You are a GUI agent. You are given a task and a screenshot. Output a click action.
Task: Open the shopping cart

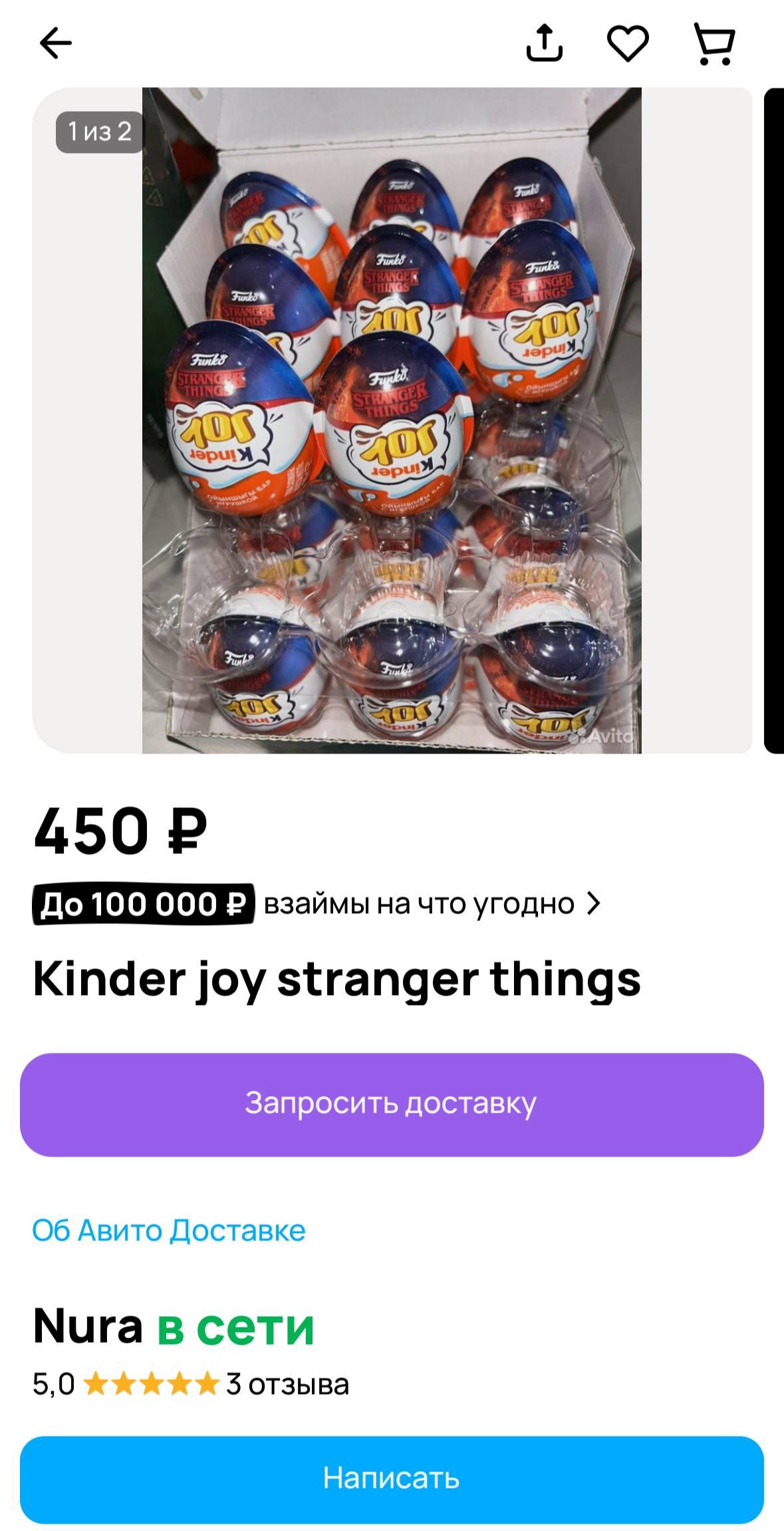click(x=714, y=44)
